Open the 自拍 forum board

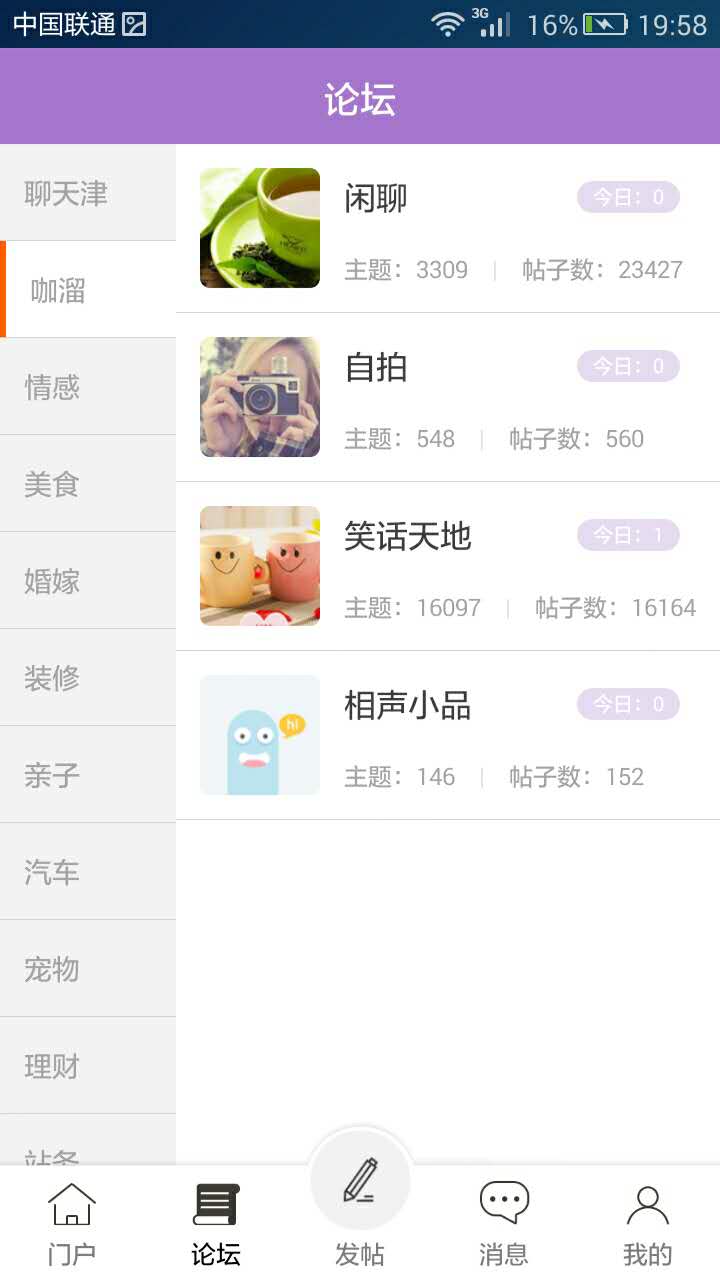447,398
